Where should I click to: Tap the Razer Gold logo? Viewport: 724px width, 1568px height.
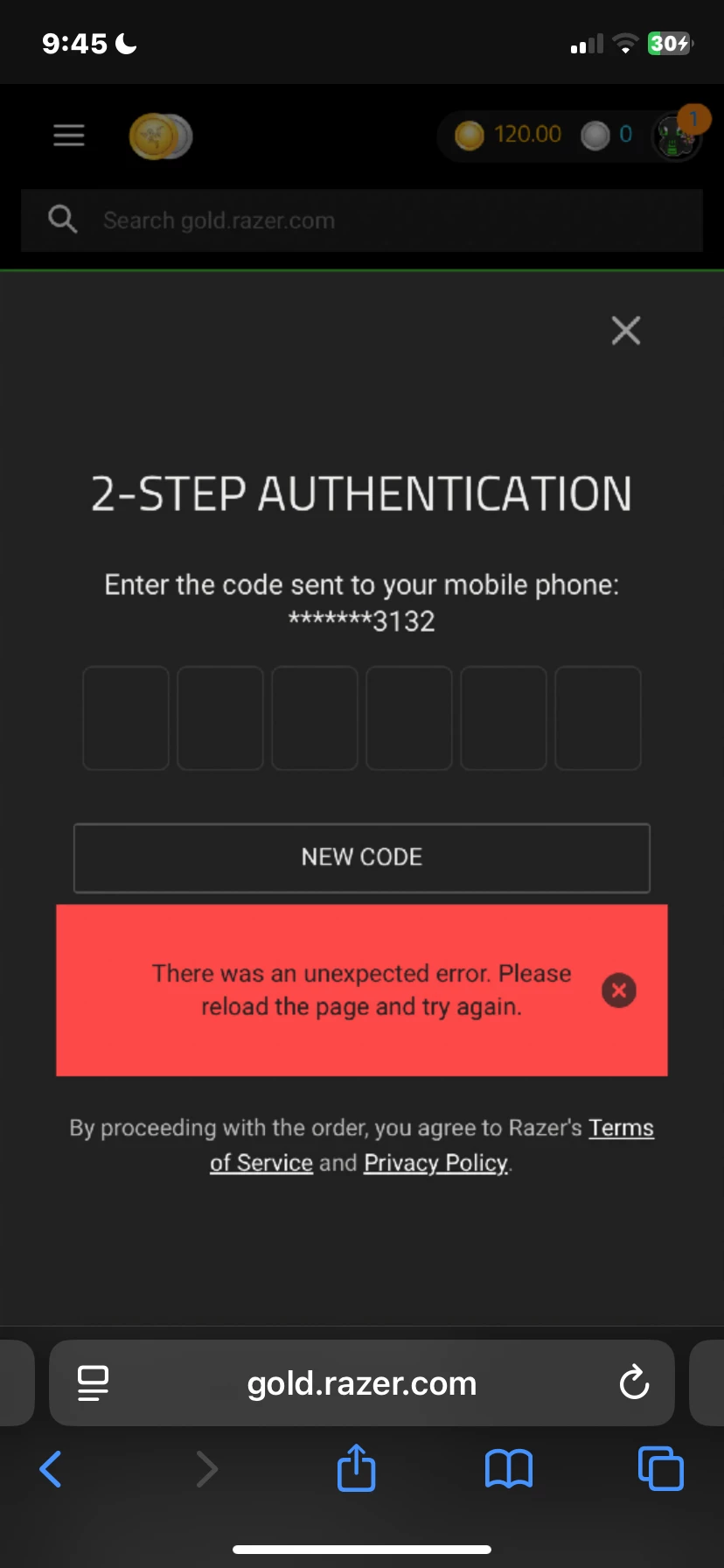(x=161, y=136)
